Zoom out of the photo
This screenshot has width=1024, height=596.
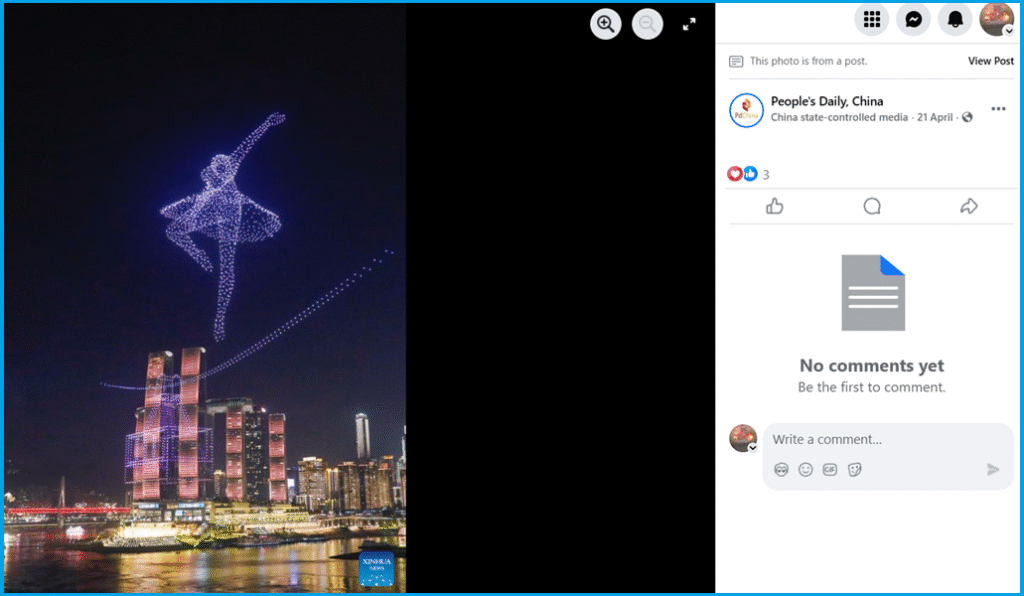point(647,25)
